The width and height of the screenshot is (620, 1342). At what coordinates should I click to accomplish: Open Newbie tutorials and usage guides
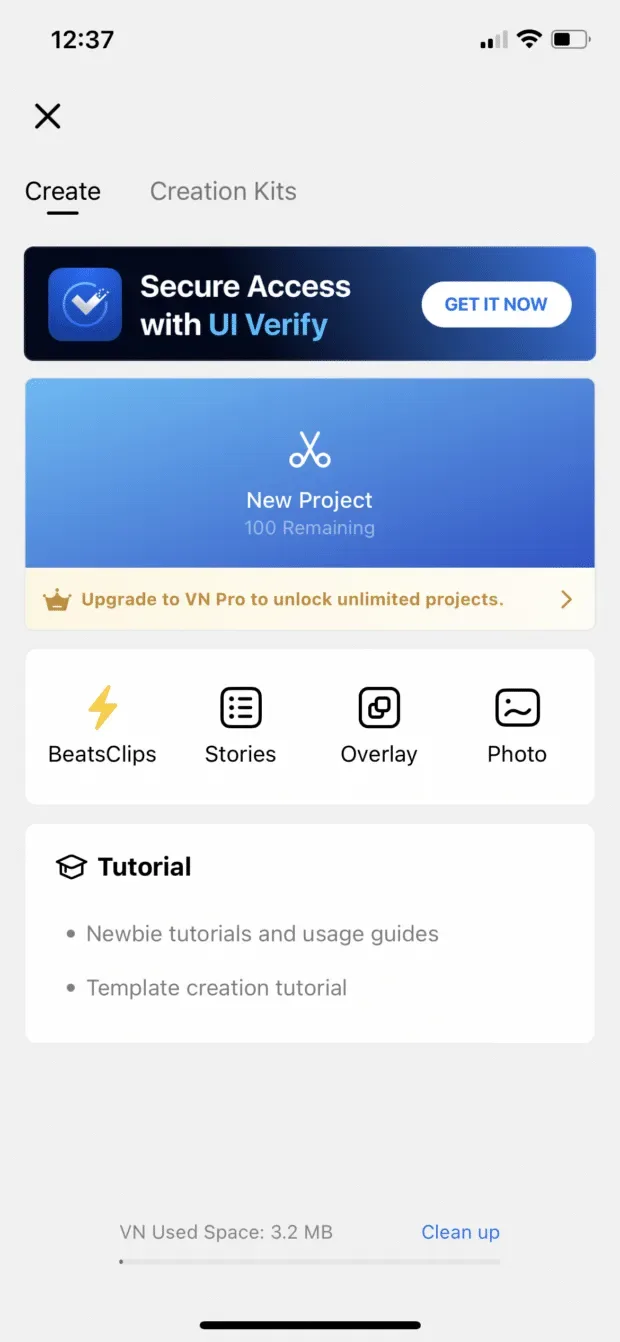pyautogui.click(x=262, y=934)
